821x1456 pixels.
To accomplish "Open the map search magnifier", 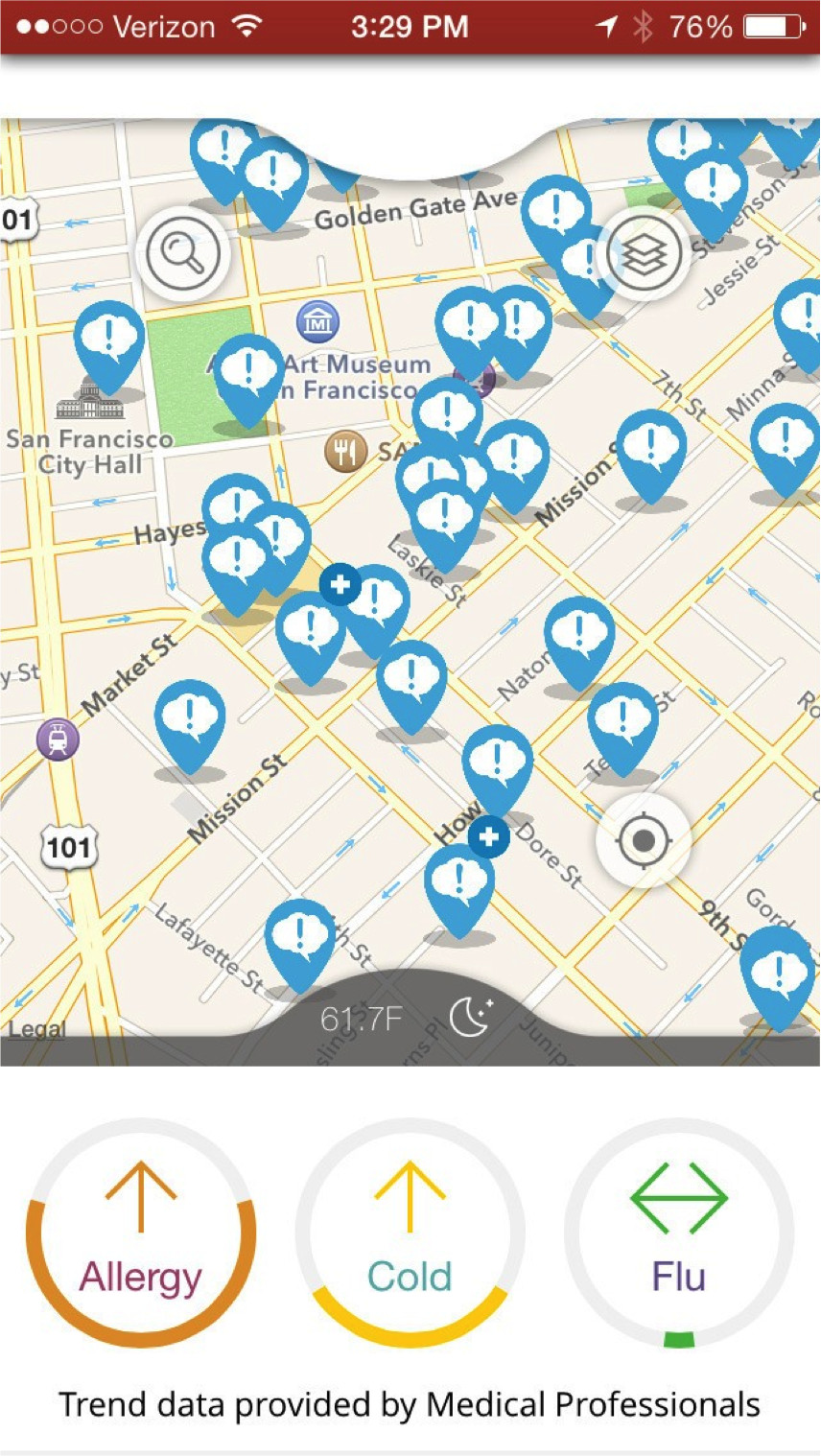I will (x=181, y=254).
